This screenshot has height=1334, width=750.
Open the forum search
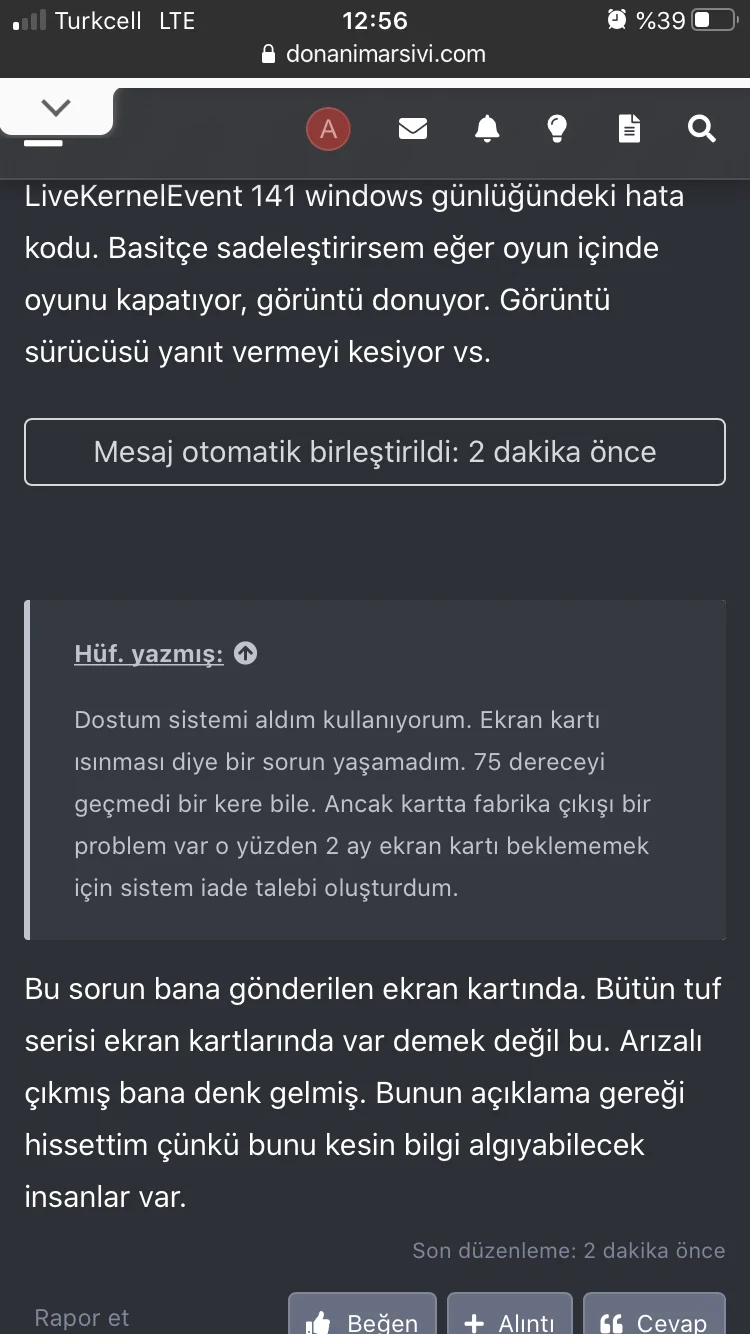(x=702, y=129)
